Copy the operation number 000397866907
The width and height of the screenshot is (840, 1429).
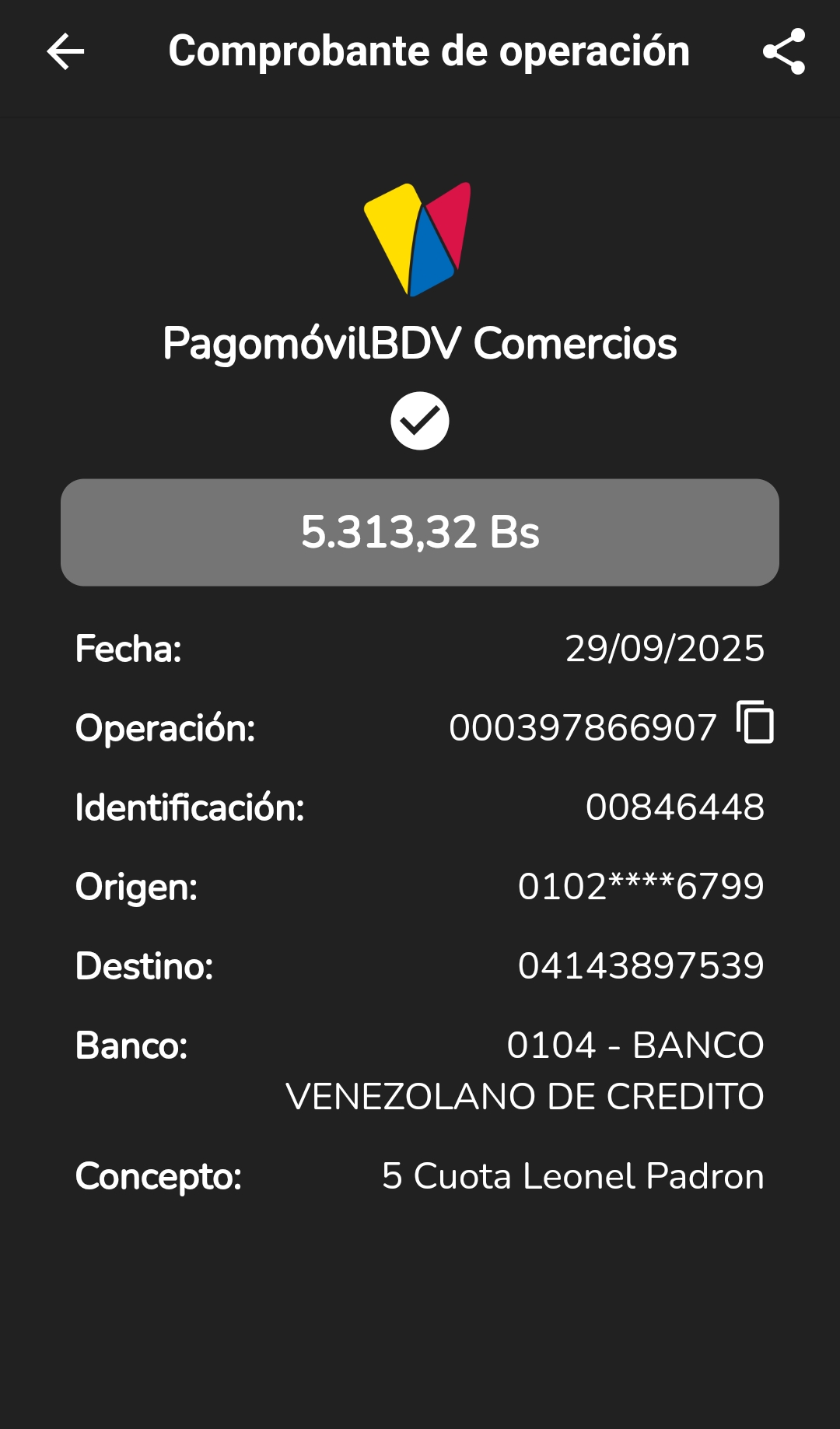755,723
